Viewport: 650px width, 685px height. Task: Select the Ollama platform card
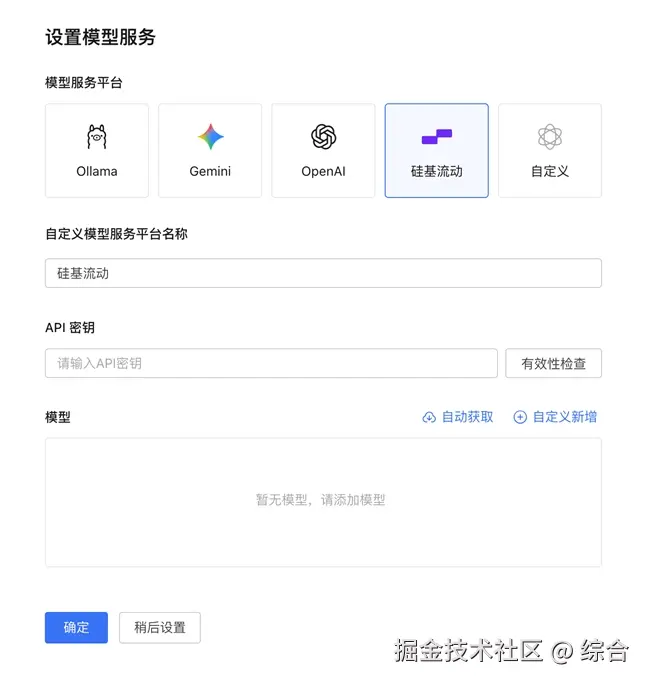[97, 150]
